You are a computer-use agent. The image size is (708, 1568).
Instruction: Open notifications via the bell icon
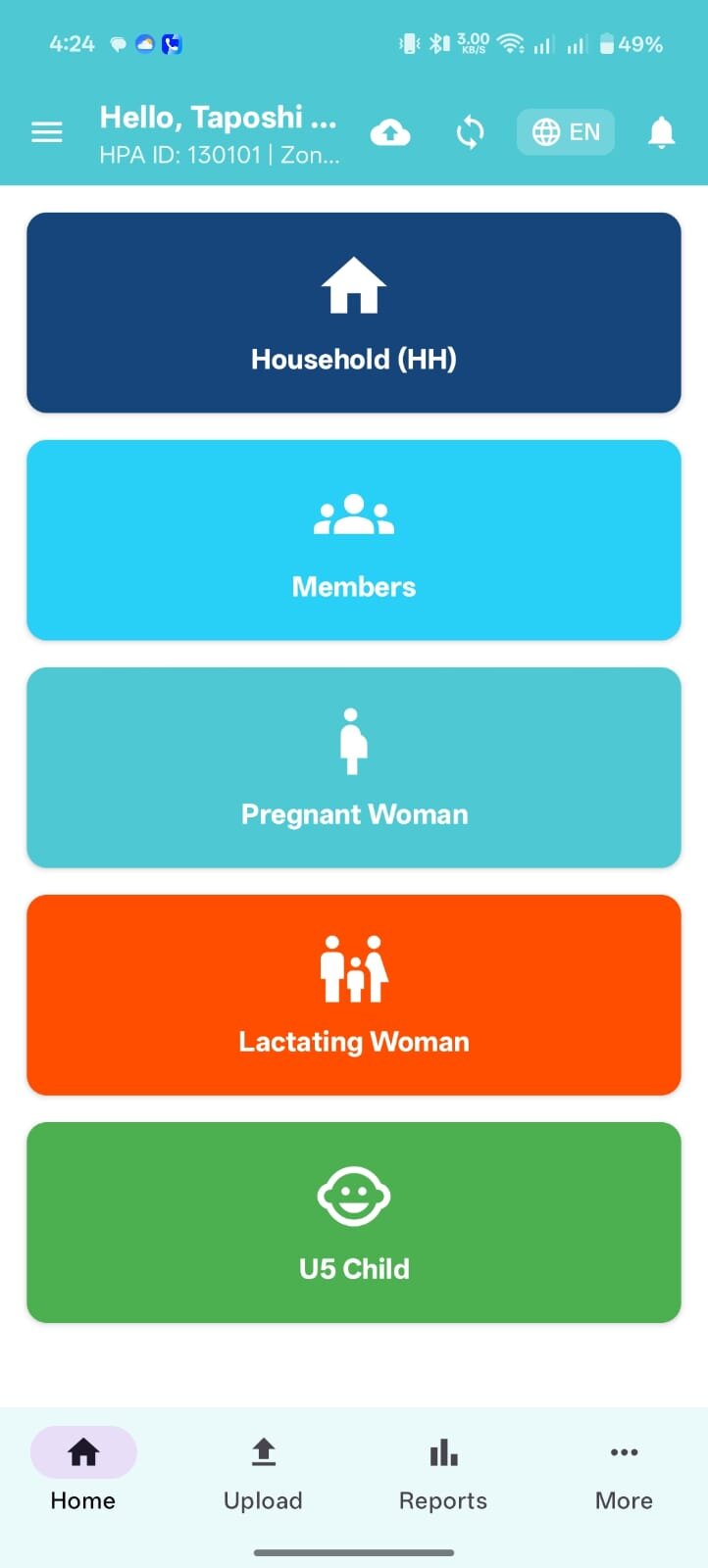662,131
